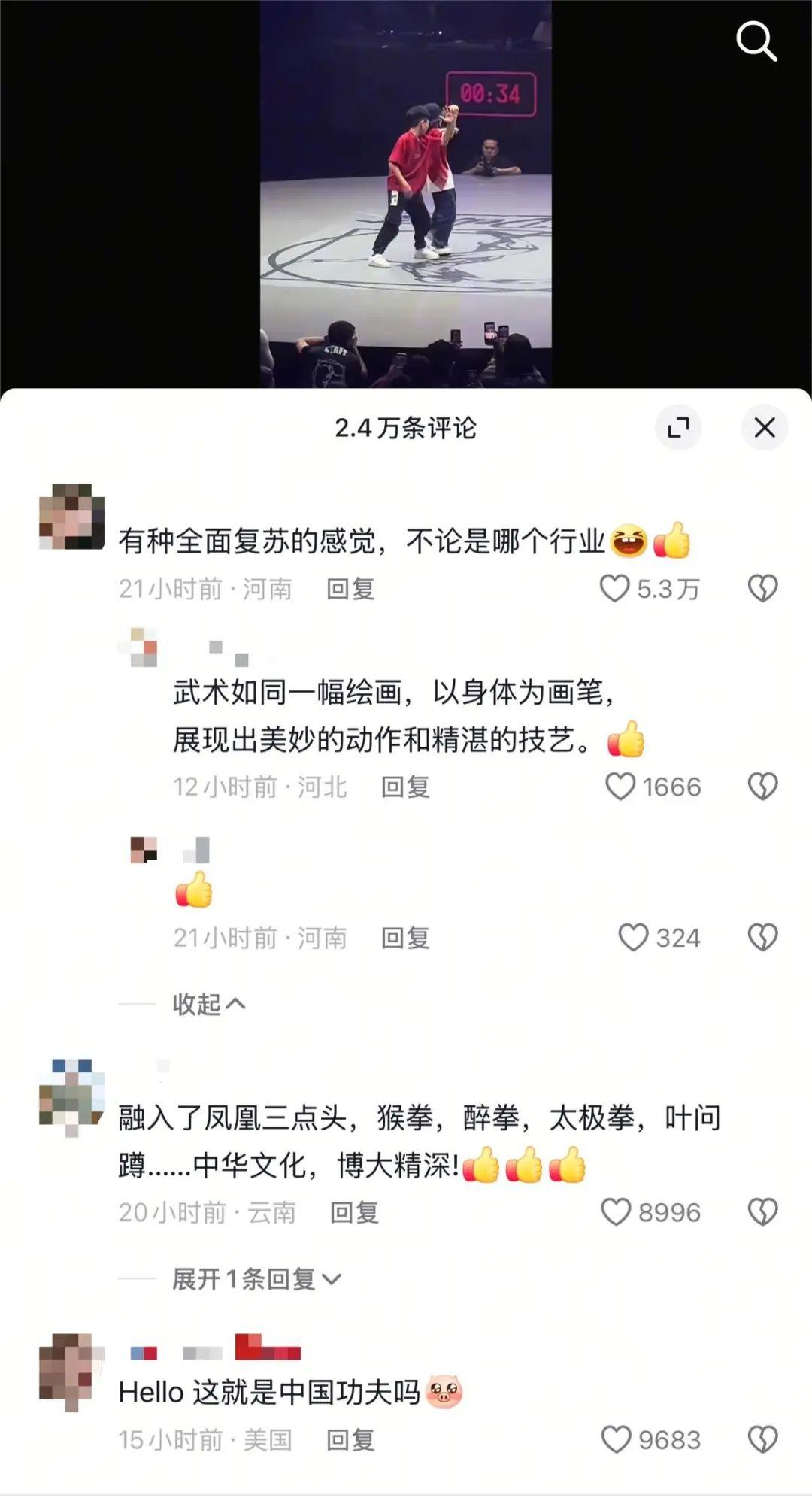
Task: Tap the dance video above the comments
Action: 406,194
